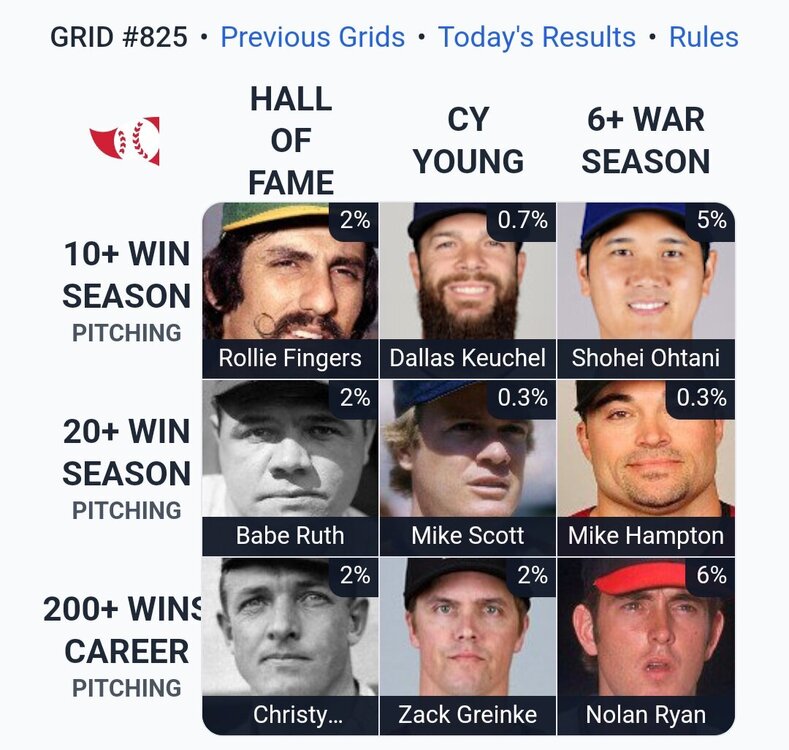789x750 pixels.
Task: Select the Dallas Keuchel cell
Action: (x=468, y=290)
